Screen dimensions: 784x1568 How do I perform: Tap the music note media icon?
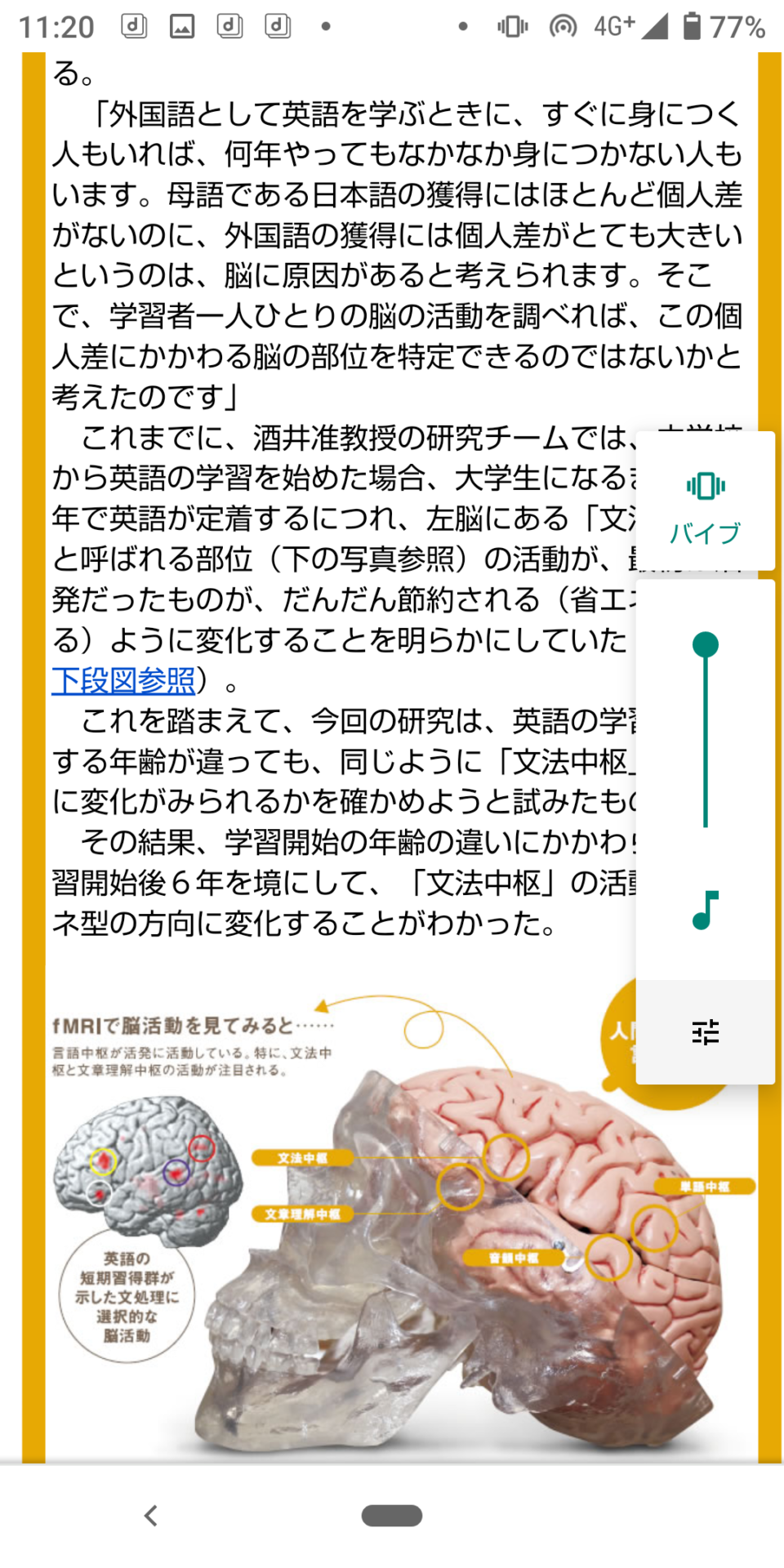706,910
